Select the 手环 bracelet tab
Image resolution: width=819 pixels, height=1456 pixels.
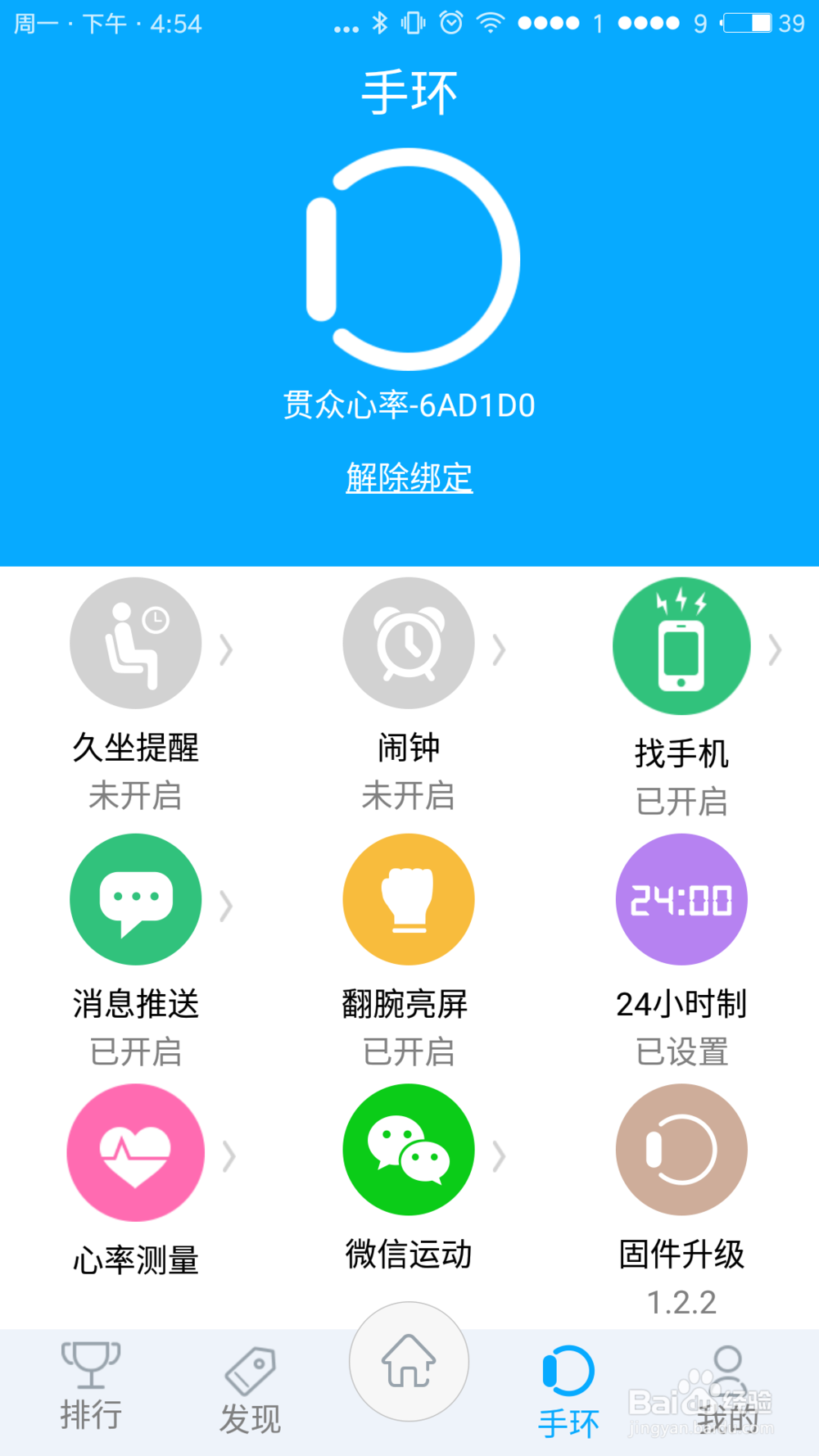tap(568, 1390)
